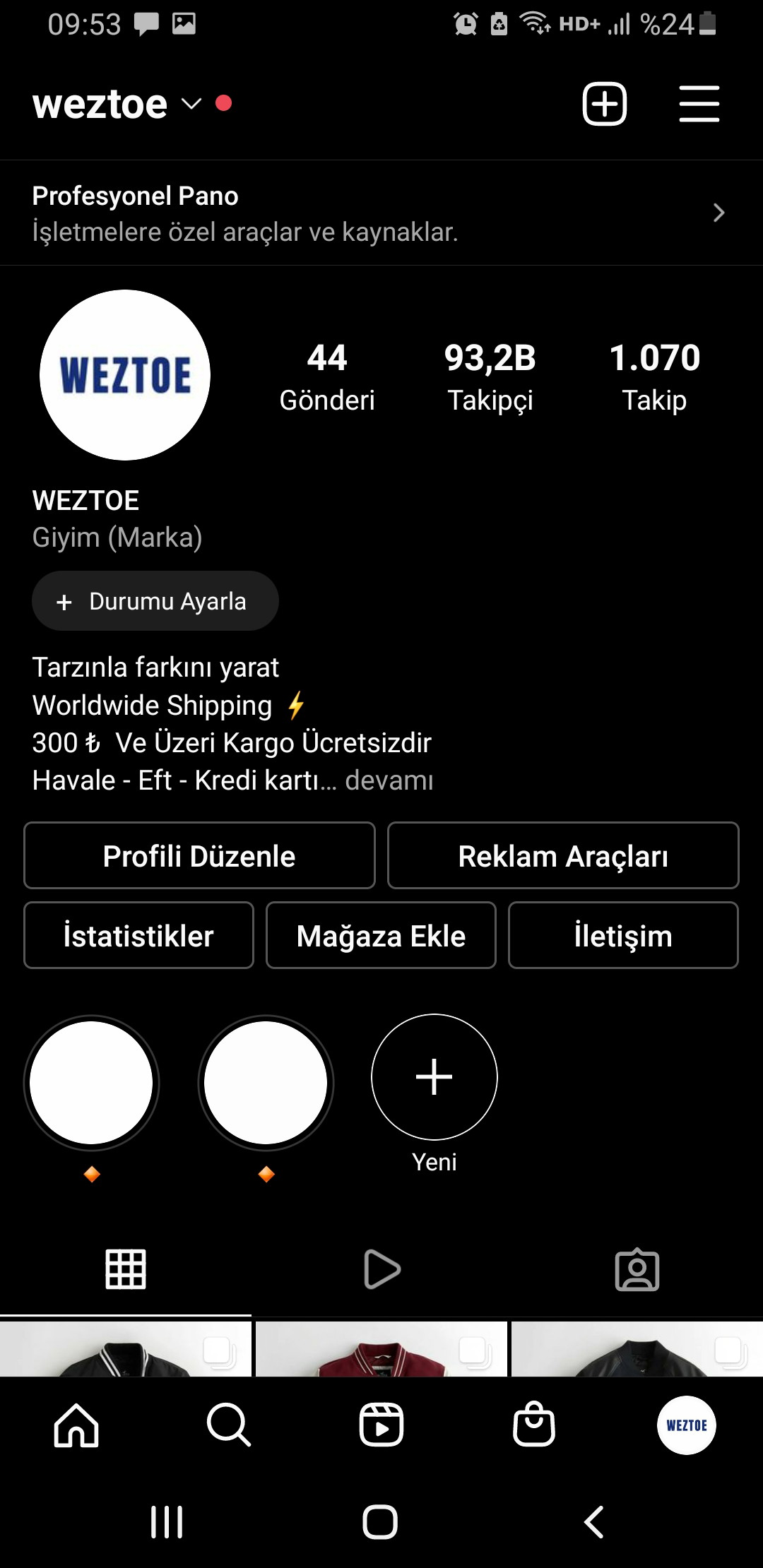763x1568 pixels.
Task: Switch to the tagged photos tab
Action: (637, 1269)
